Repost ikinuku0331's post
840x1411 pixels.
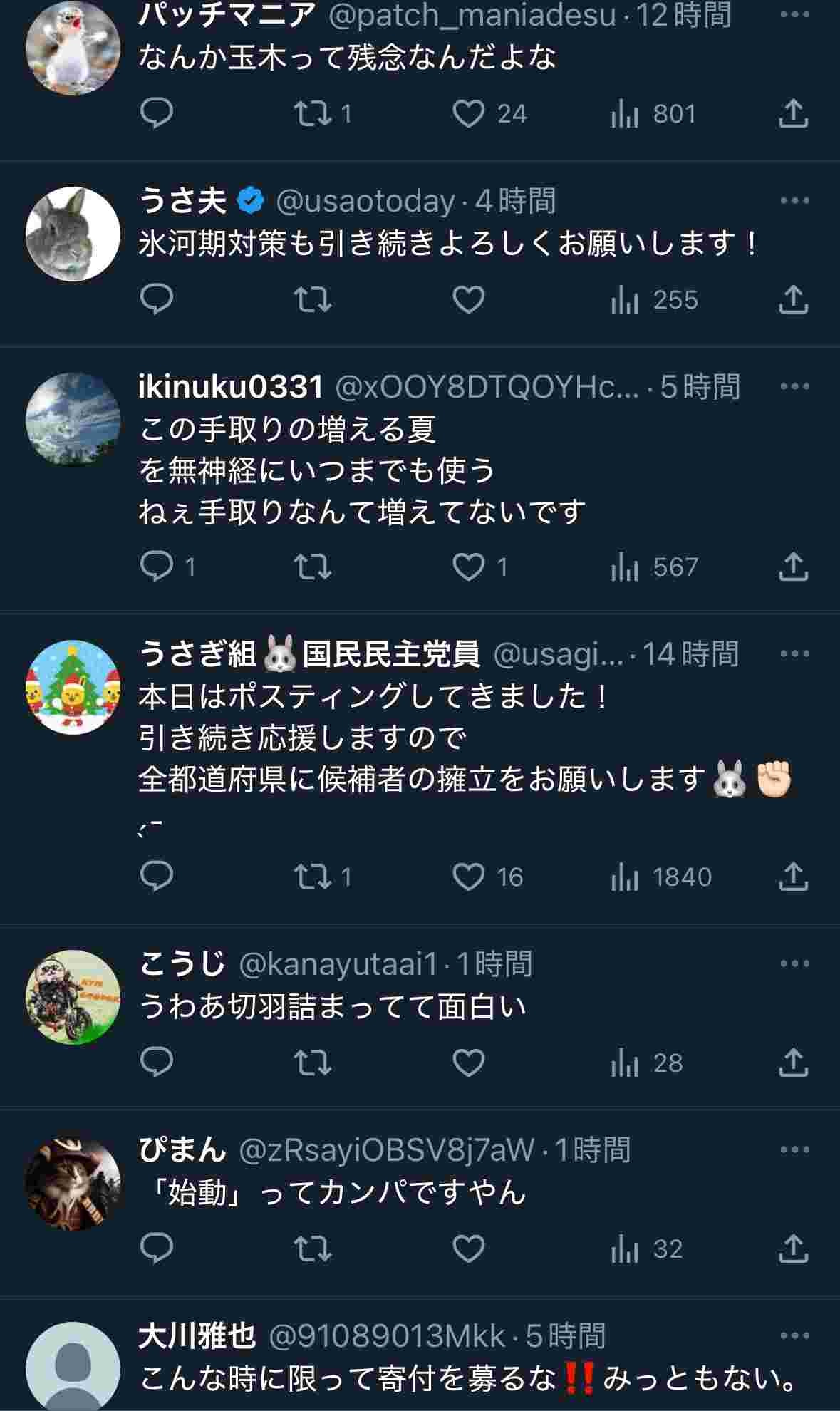[x=313, y=567]
